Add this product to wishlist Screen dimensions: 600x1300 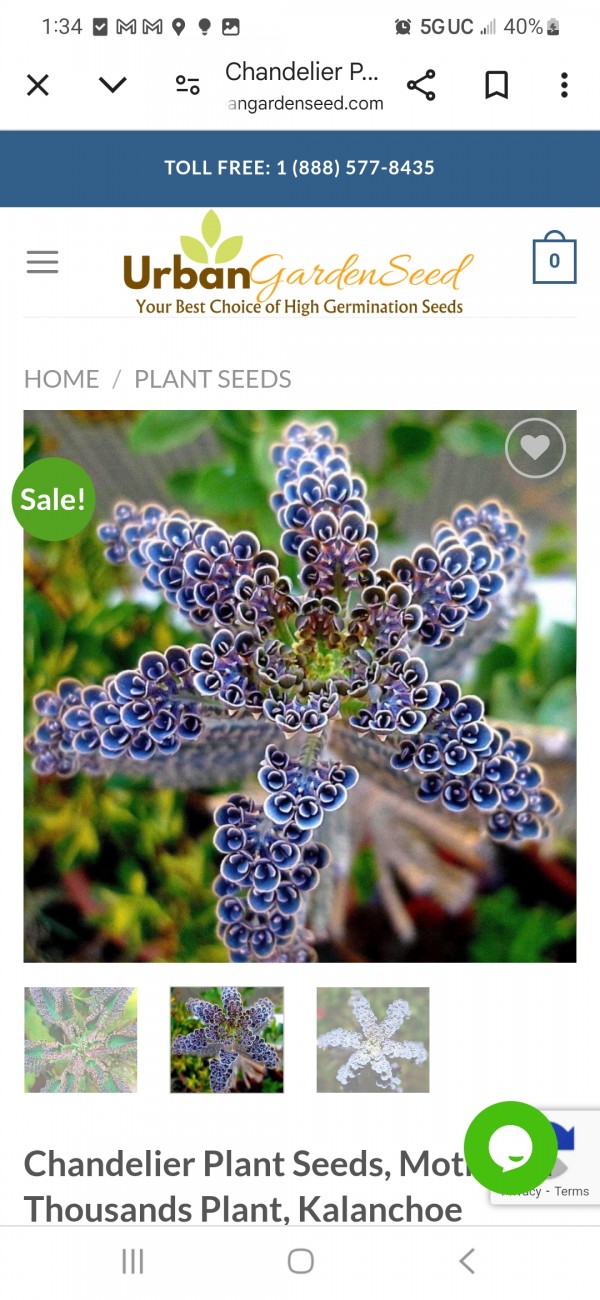tap(535, 447)
